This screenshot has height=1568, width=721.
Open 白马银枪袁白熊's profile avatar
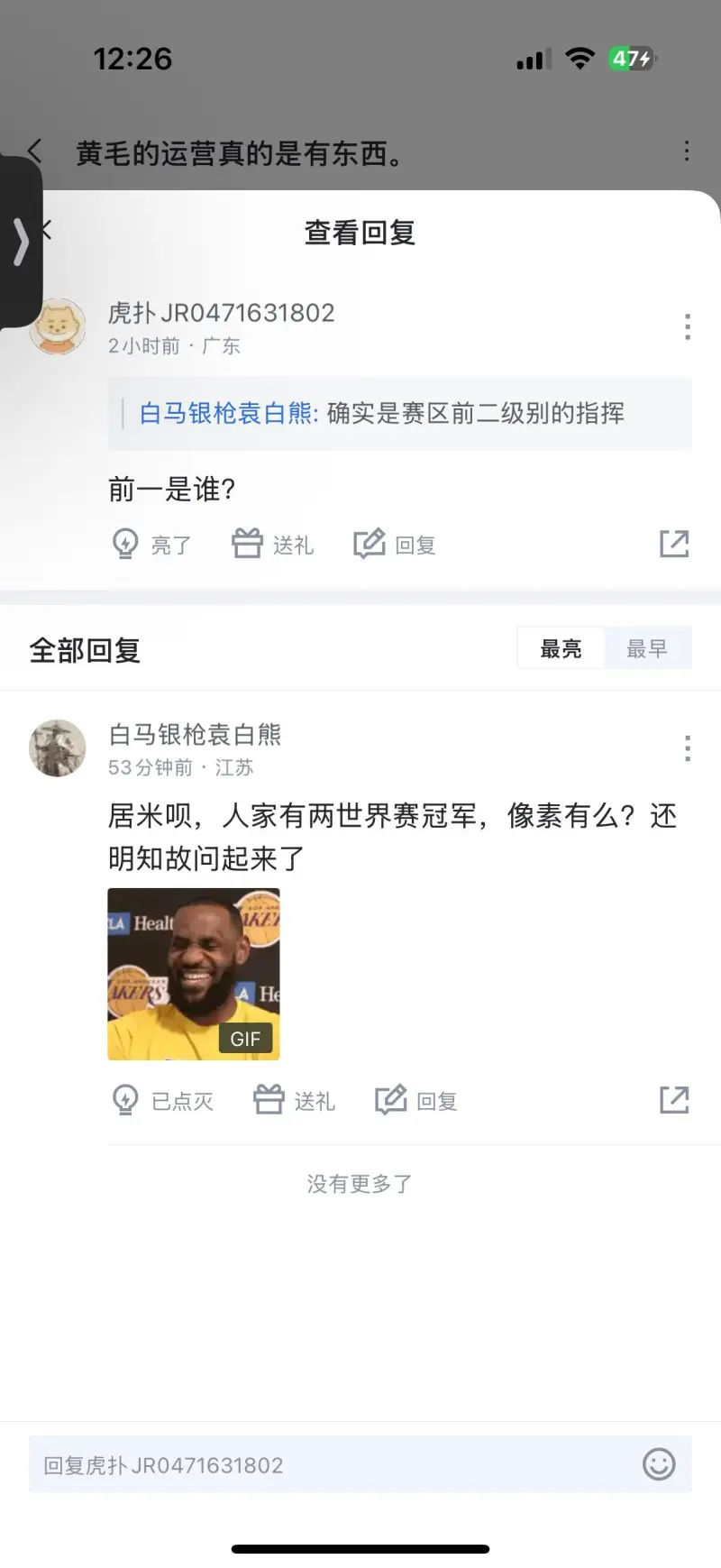coord(58,747)
